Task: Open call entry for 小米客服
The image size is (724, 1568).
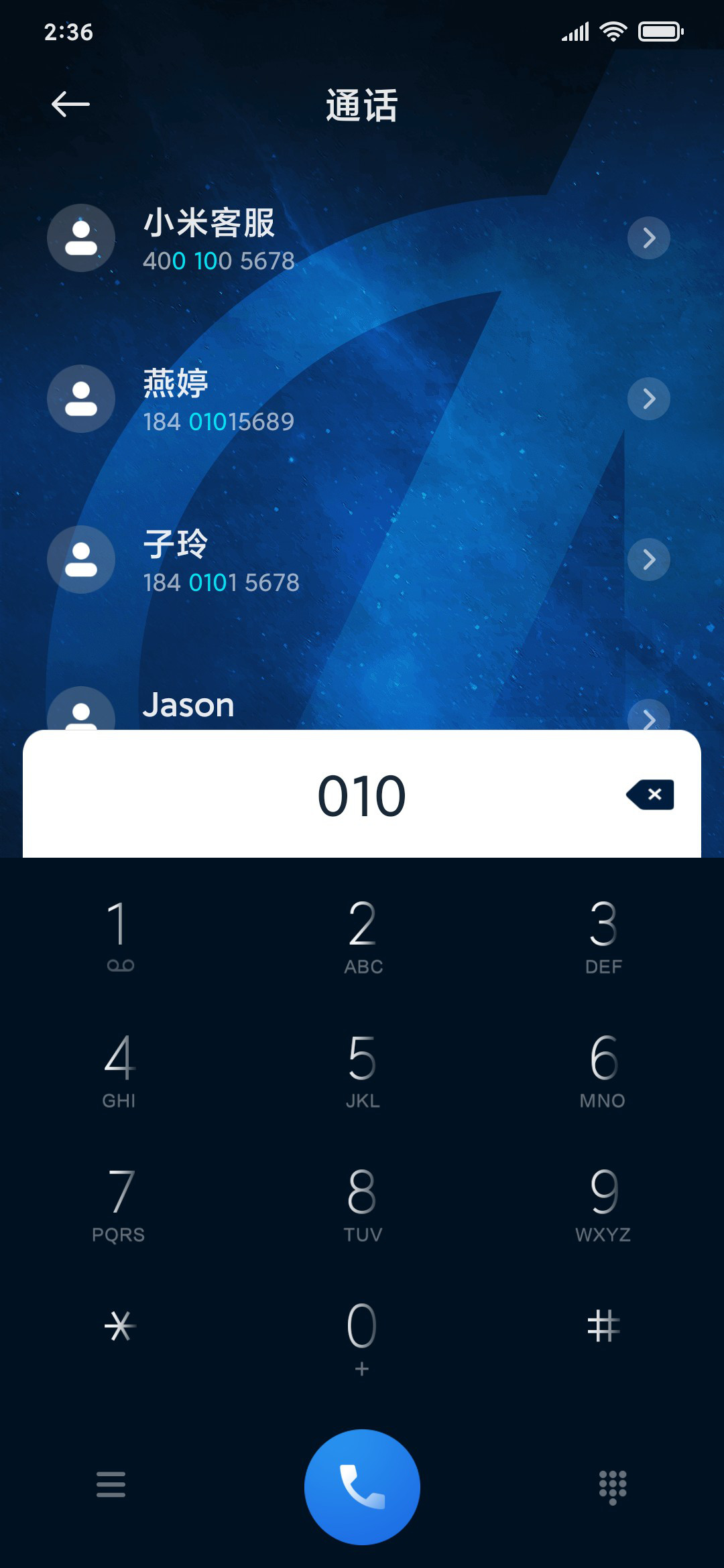Action: coord(268,239)
